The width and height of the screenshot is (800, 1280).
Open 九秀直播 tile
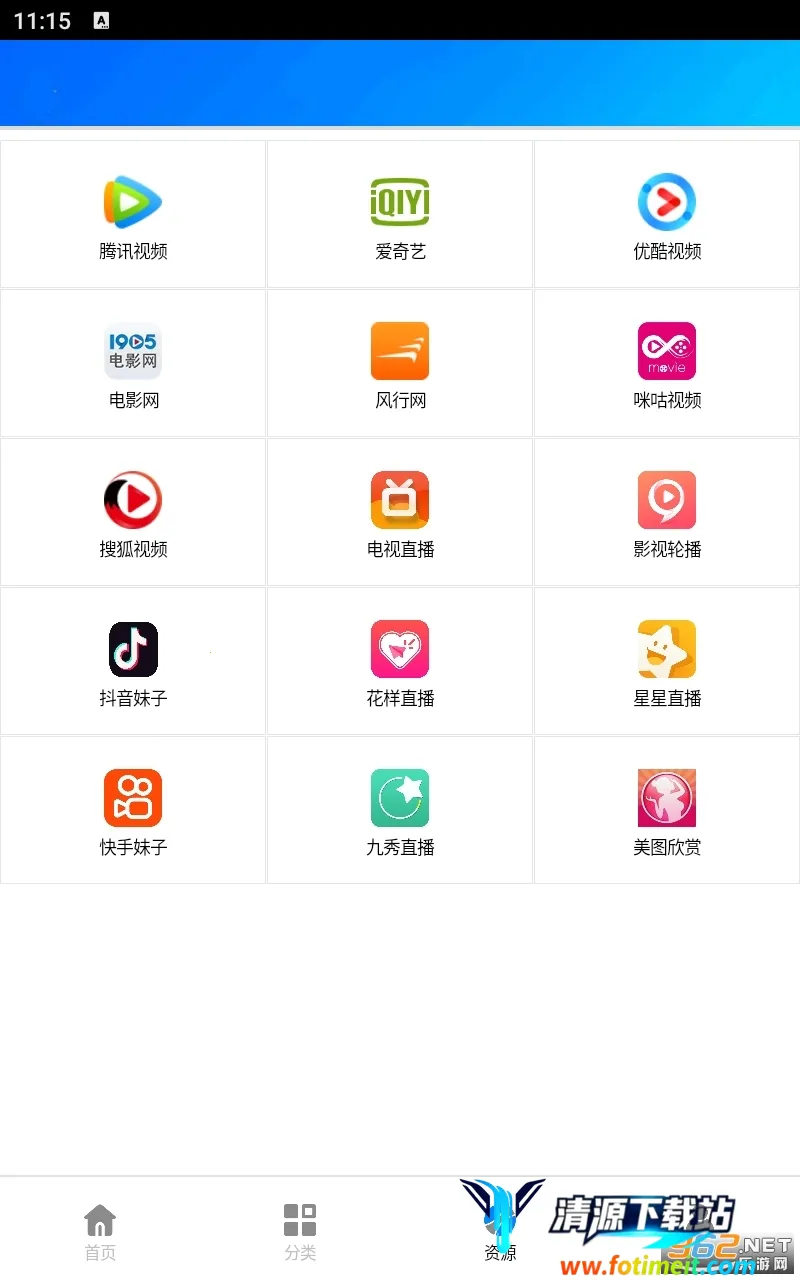(x=400, y=811)
